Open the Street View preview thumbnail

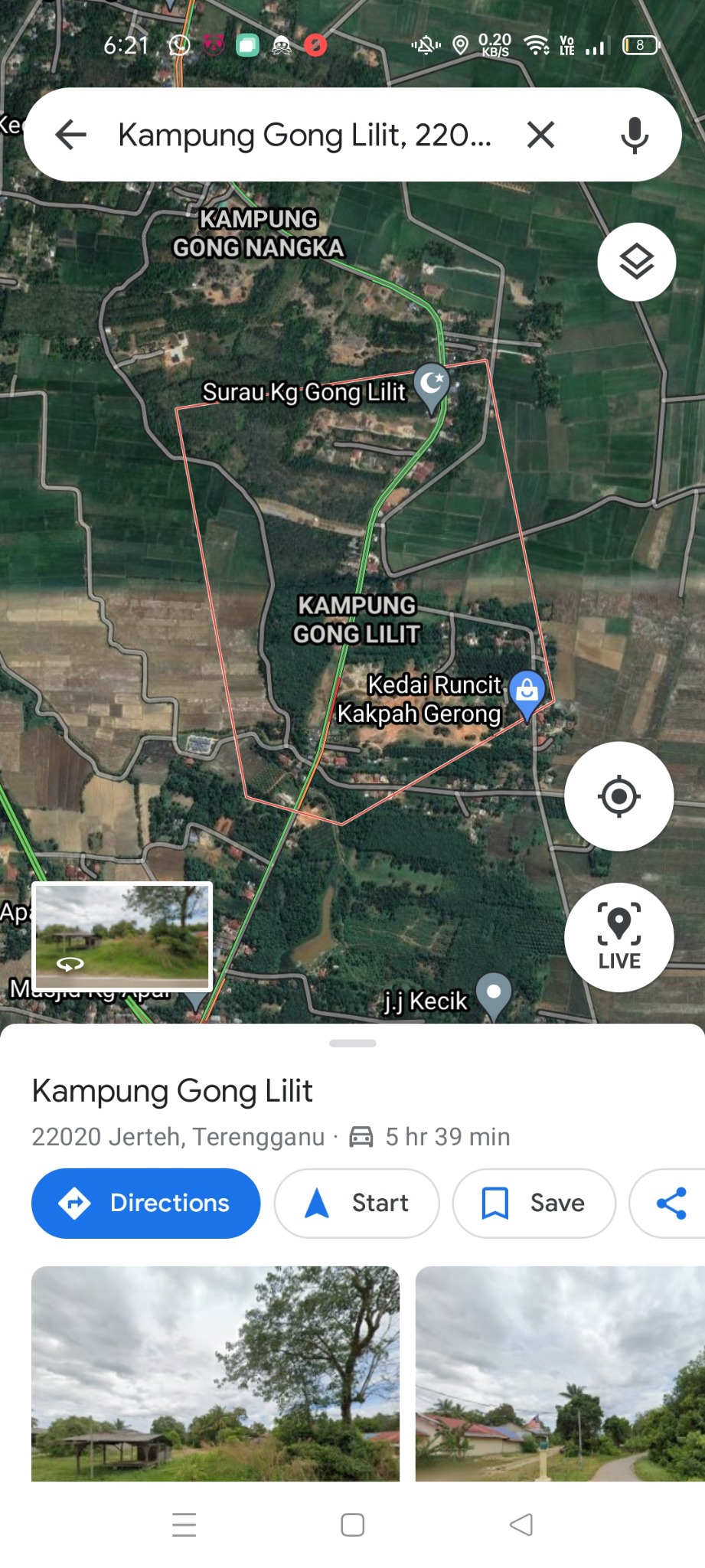pyautogui.click(x=122, y=936)
